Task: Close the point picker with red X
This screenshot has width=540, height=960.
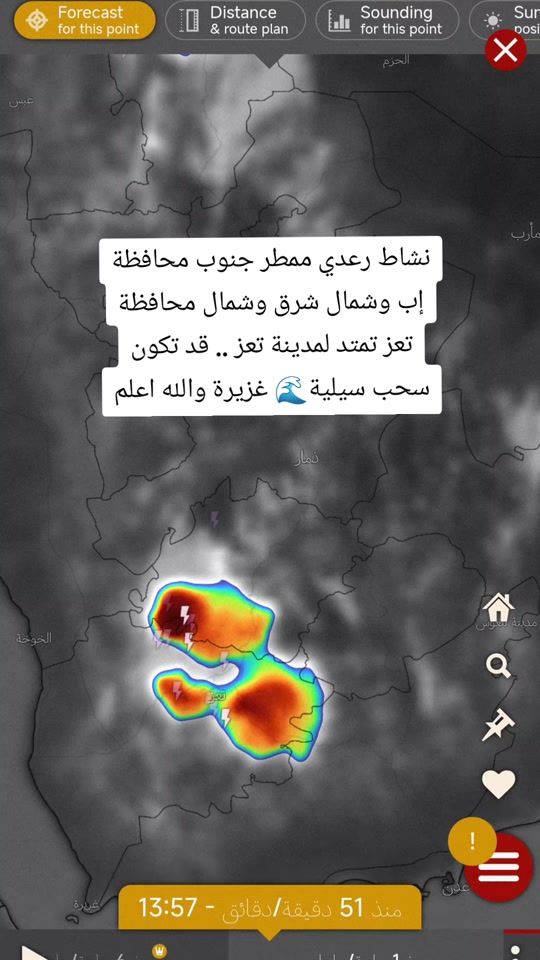Action: click(x=506, y=51)
